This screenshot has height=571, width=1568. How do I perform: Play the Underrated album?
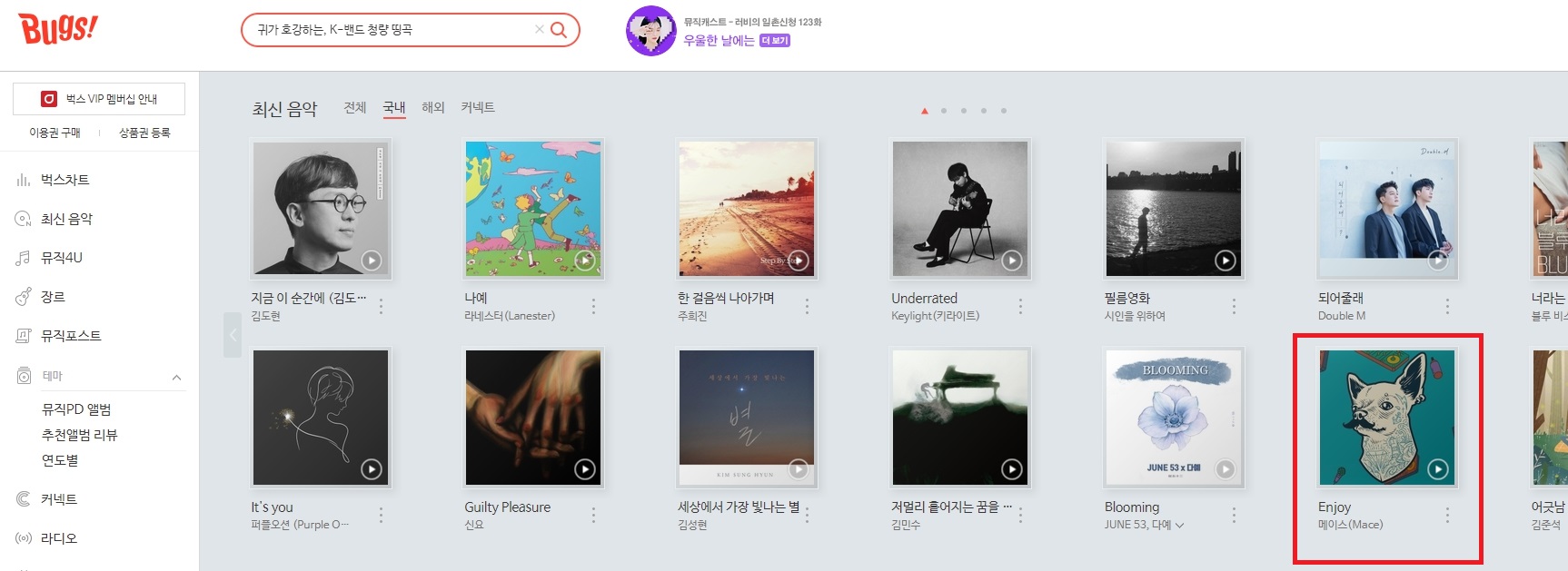[x=1012, y=261]
